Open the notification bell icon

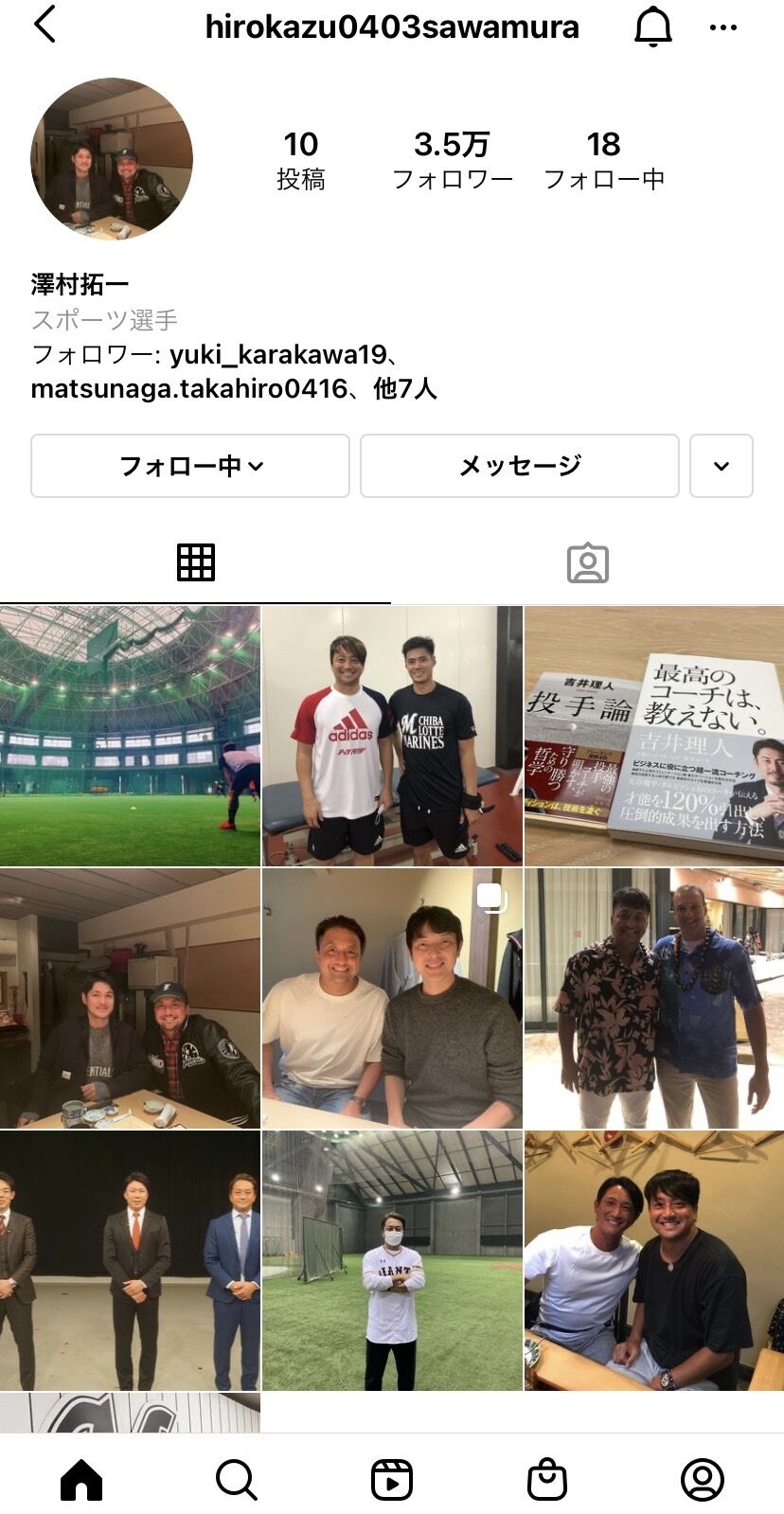coord(652,27)
